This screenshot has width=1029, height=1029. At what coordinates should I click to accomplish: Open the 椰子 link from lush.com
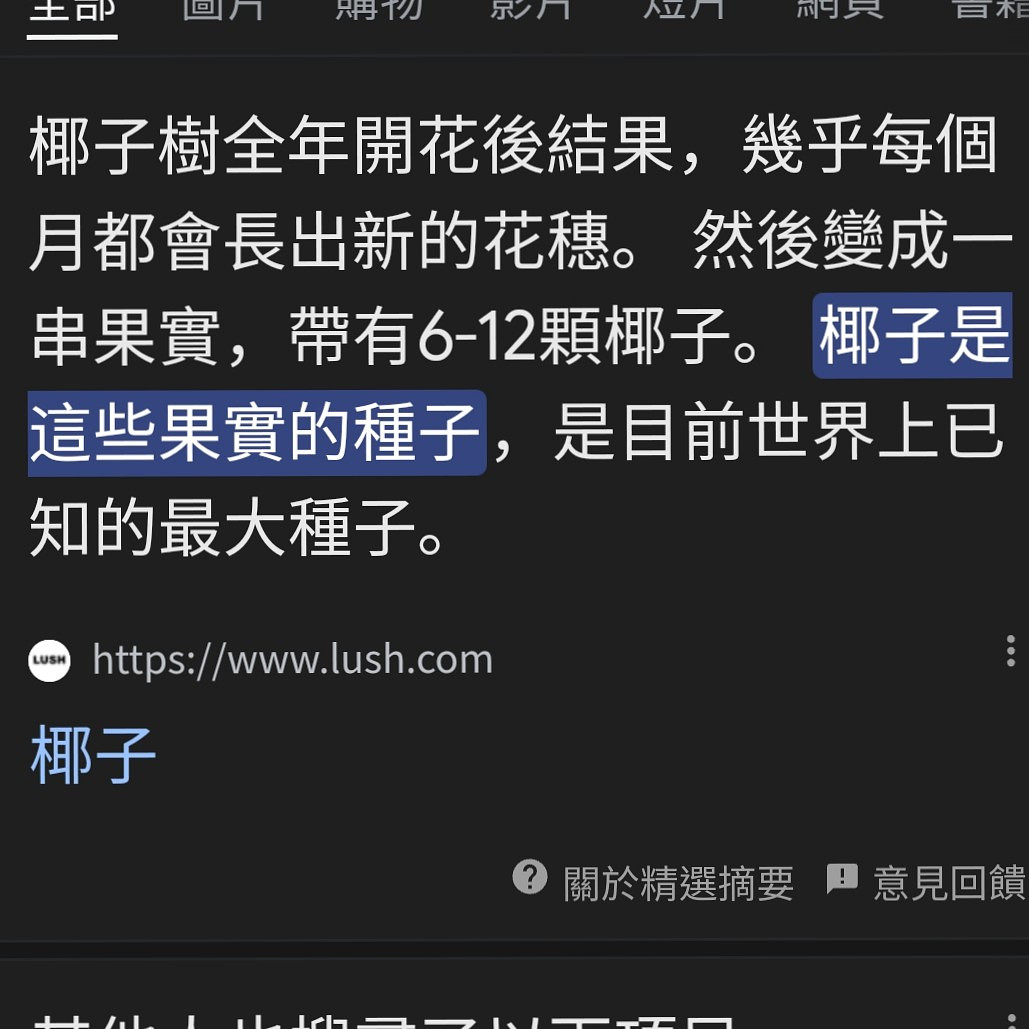93,755
